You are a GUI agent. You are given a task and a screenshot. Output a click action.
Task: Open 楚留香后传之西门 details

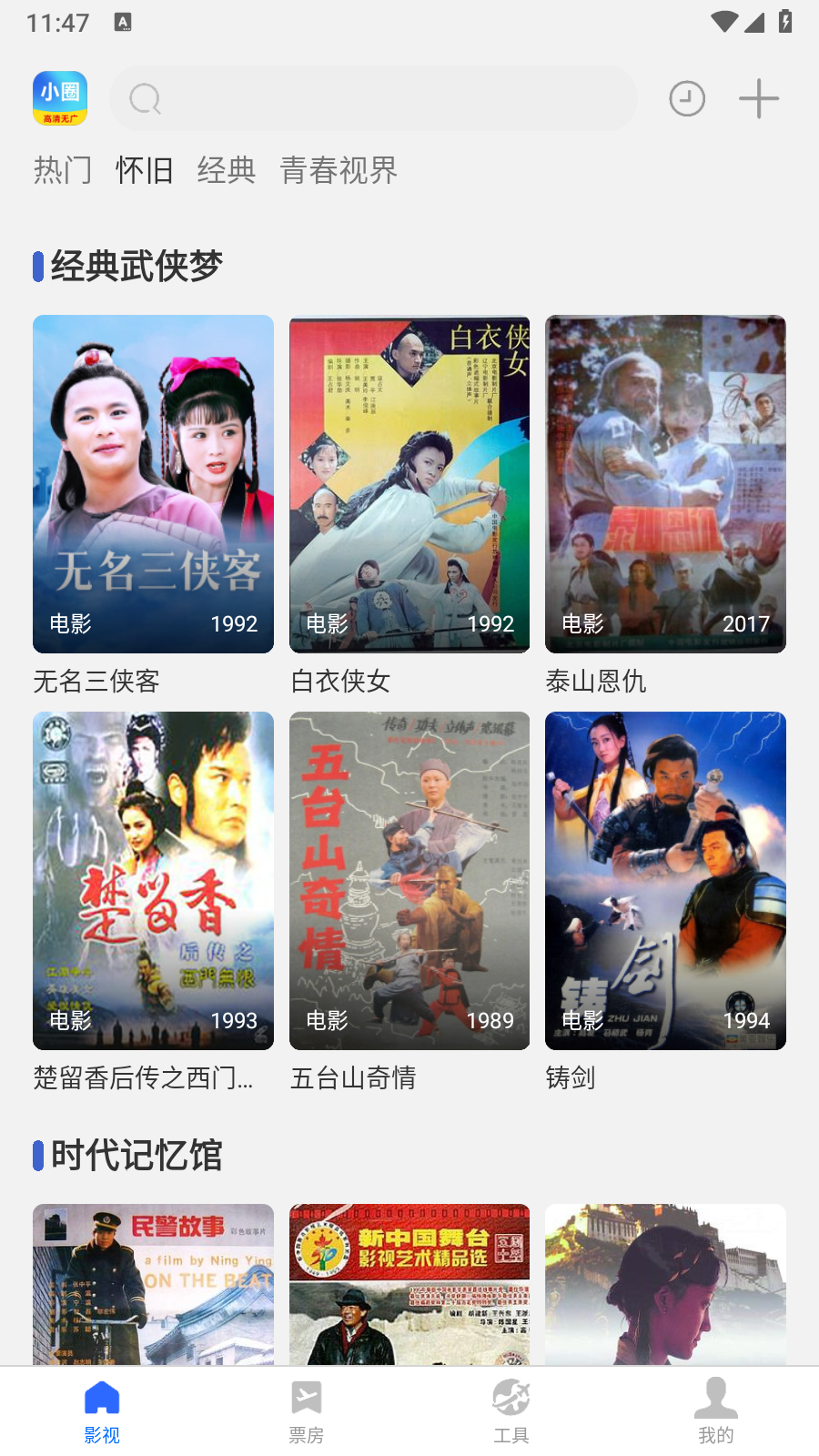(153, 880)
